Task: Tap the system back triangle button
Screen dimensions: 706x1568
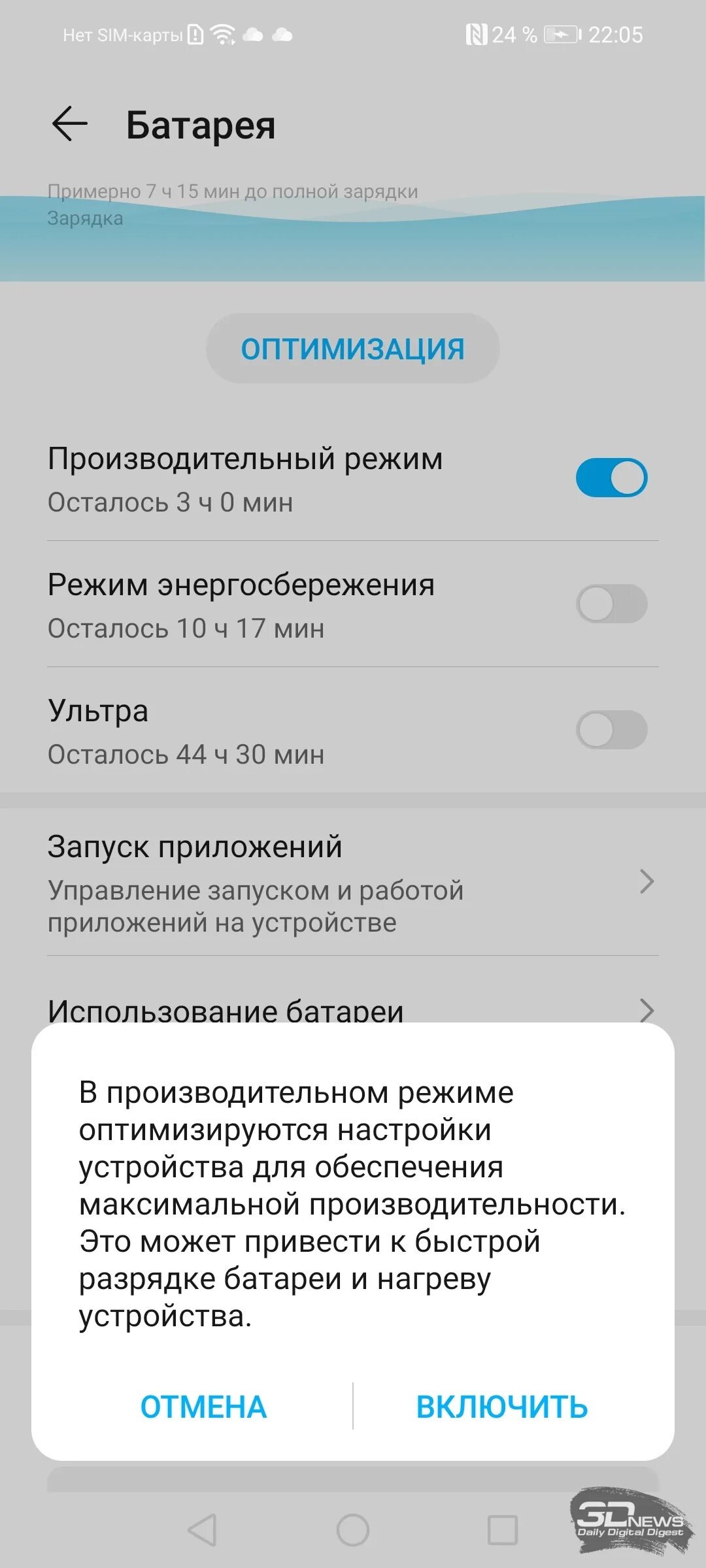Action: 203,1530
